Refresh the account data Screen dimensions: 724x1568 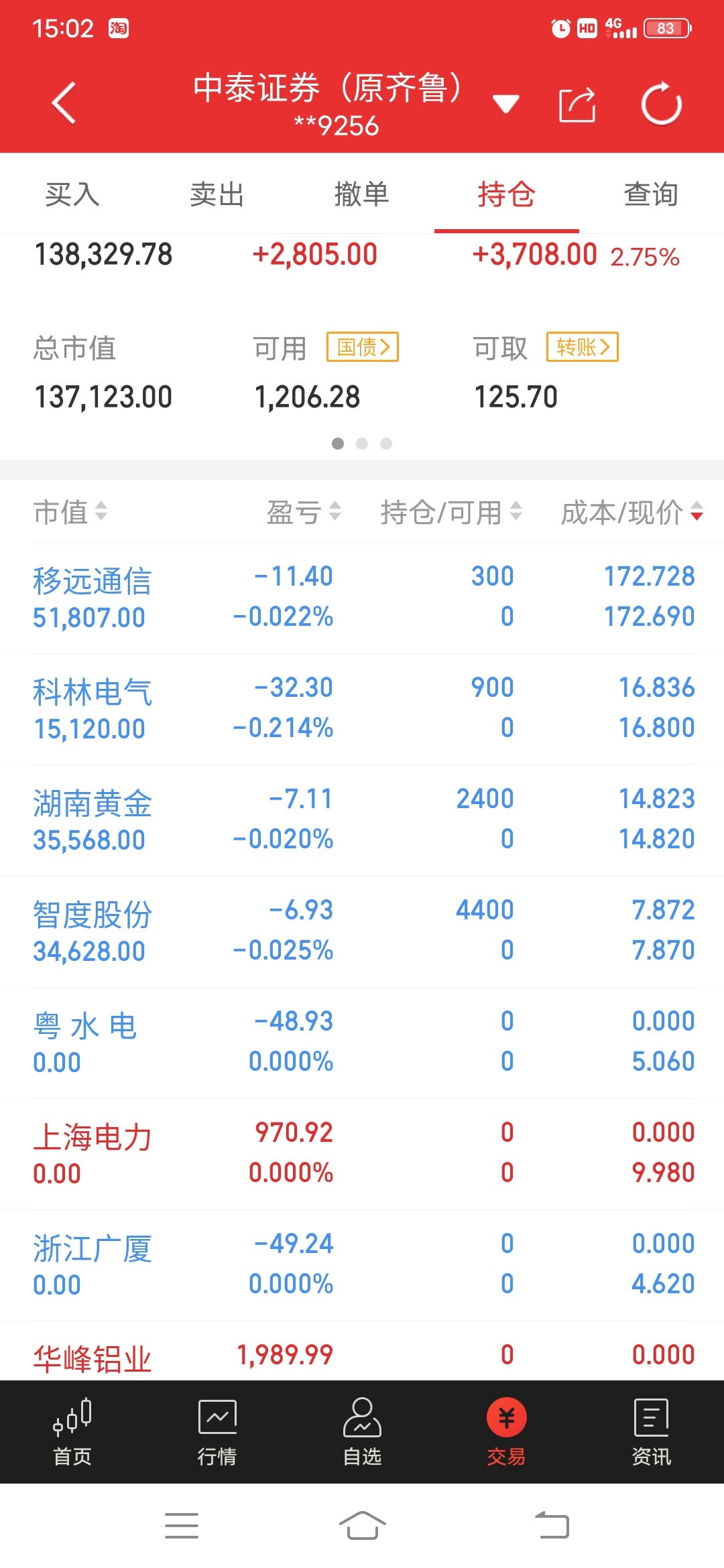coord(662,104)
